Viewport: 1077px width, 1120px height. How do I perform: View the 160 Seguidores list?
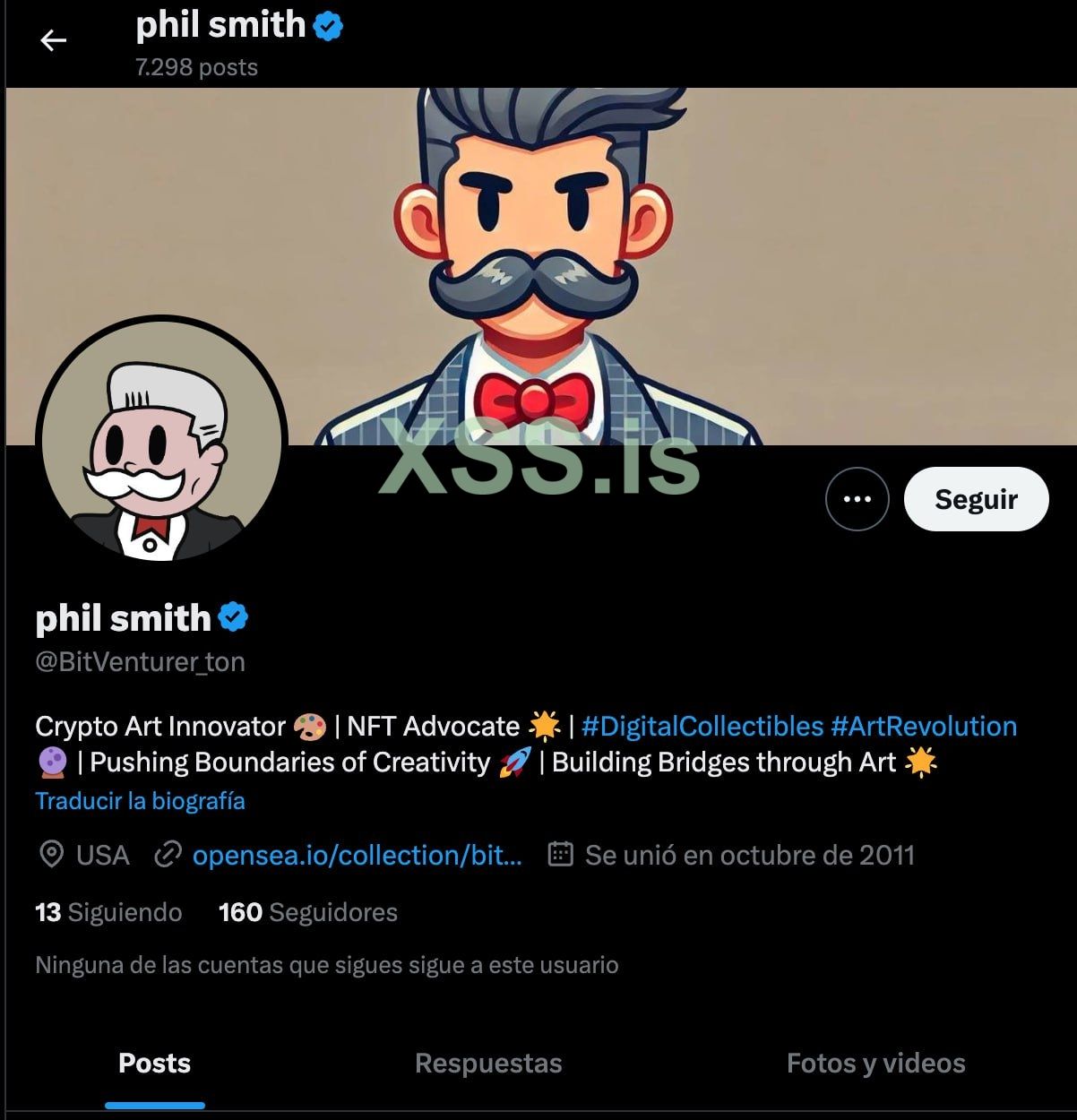coord(307,912)
